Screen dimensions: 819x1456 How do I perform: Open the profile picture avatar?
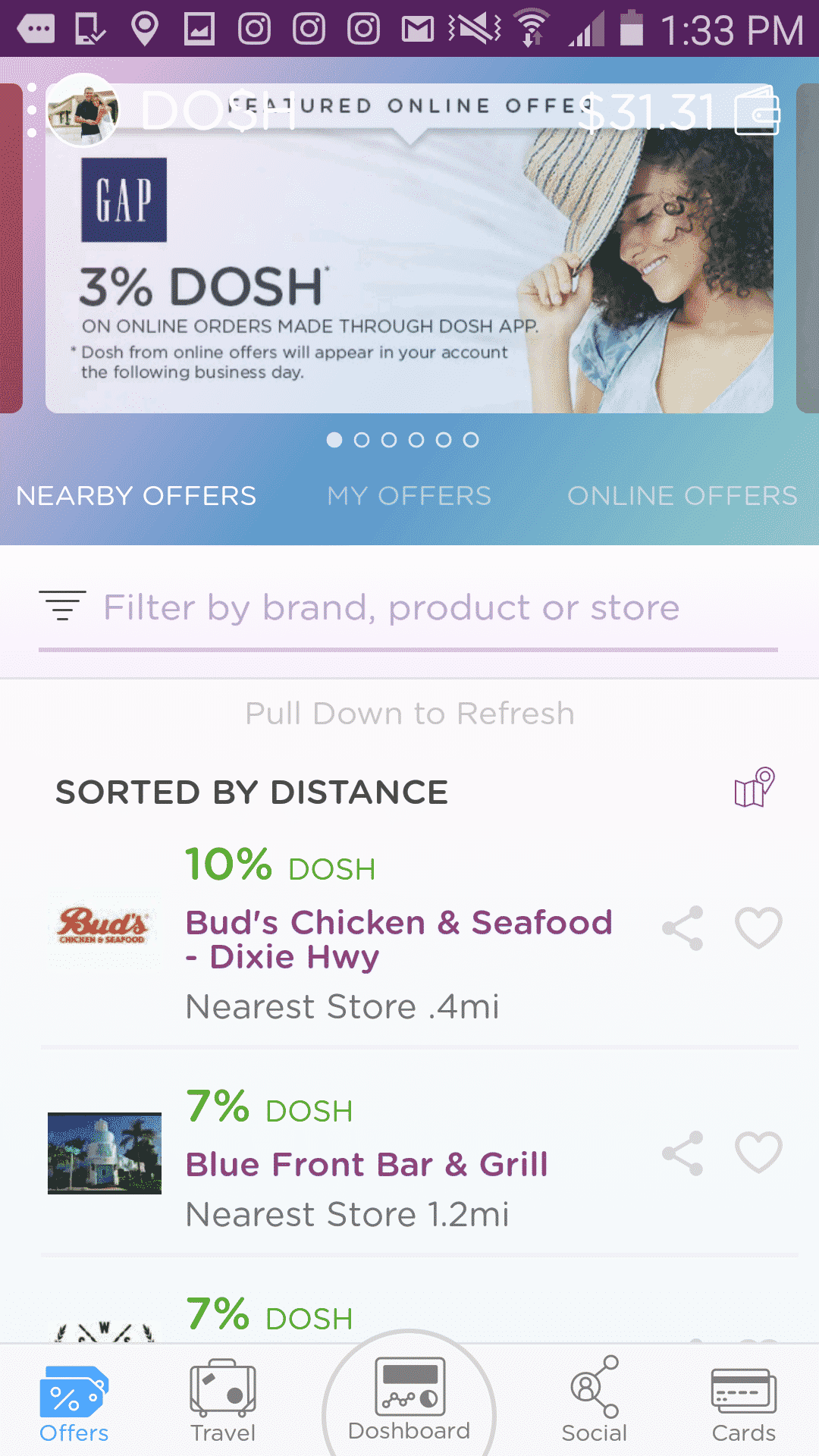pyautogui.click(x=83, y=111)
